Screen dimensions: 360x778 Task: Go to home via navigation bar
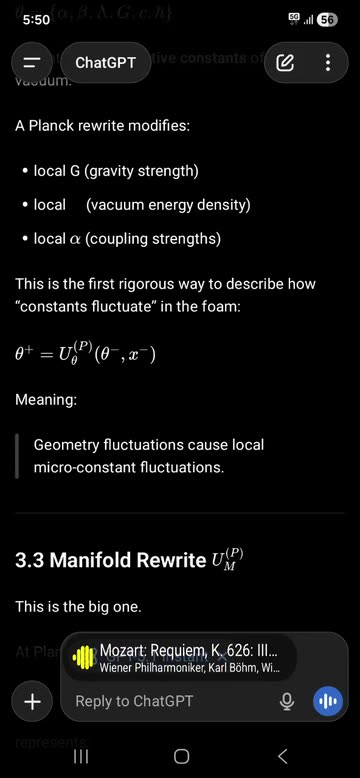pyautogui.click(x=181, y=756)
